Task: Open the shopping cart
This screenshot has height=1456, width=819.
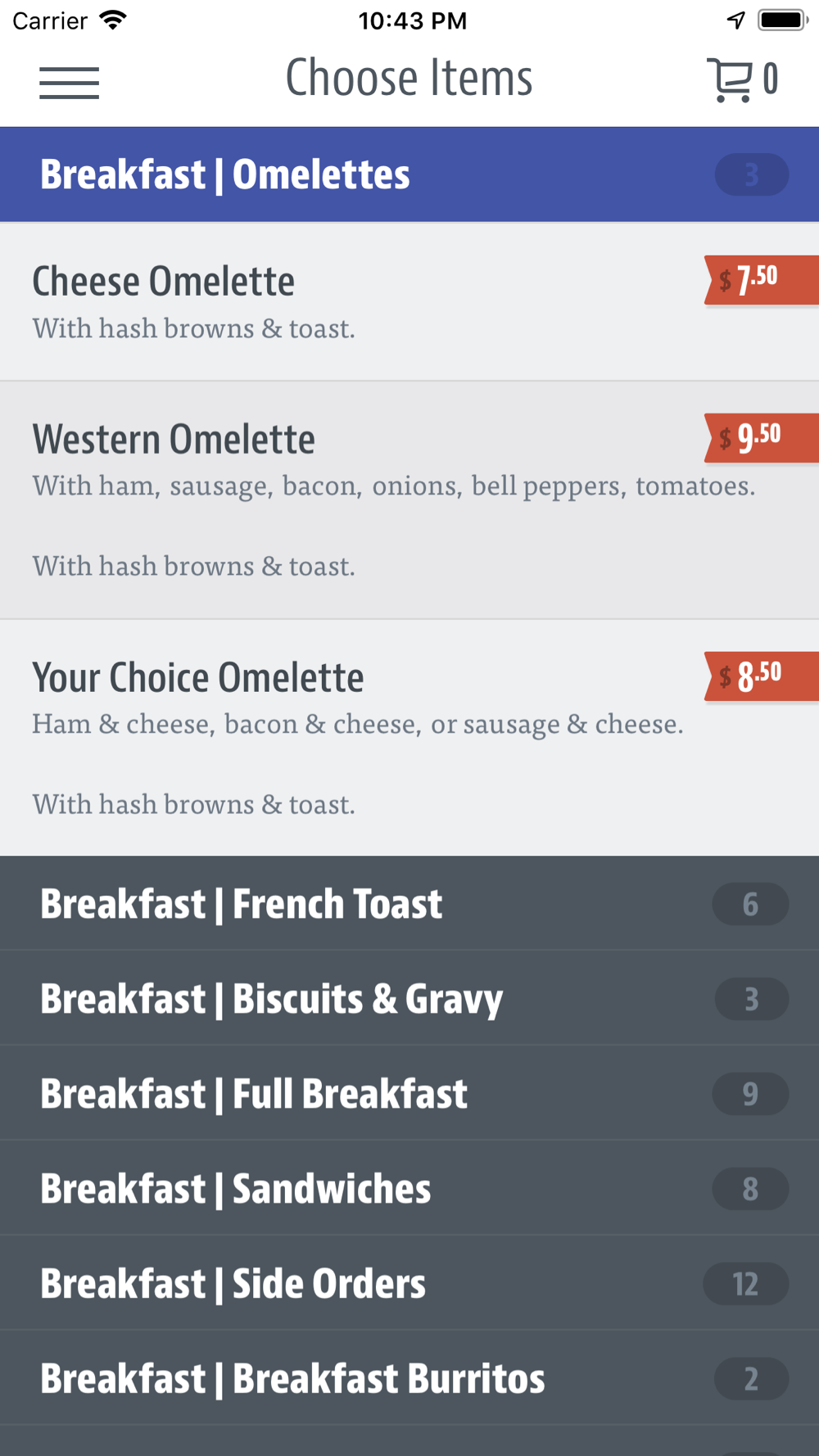Action: click(x=742, y=79)
